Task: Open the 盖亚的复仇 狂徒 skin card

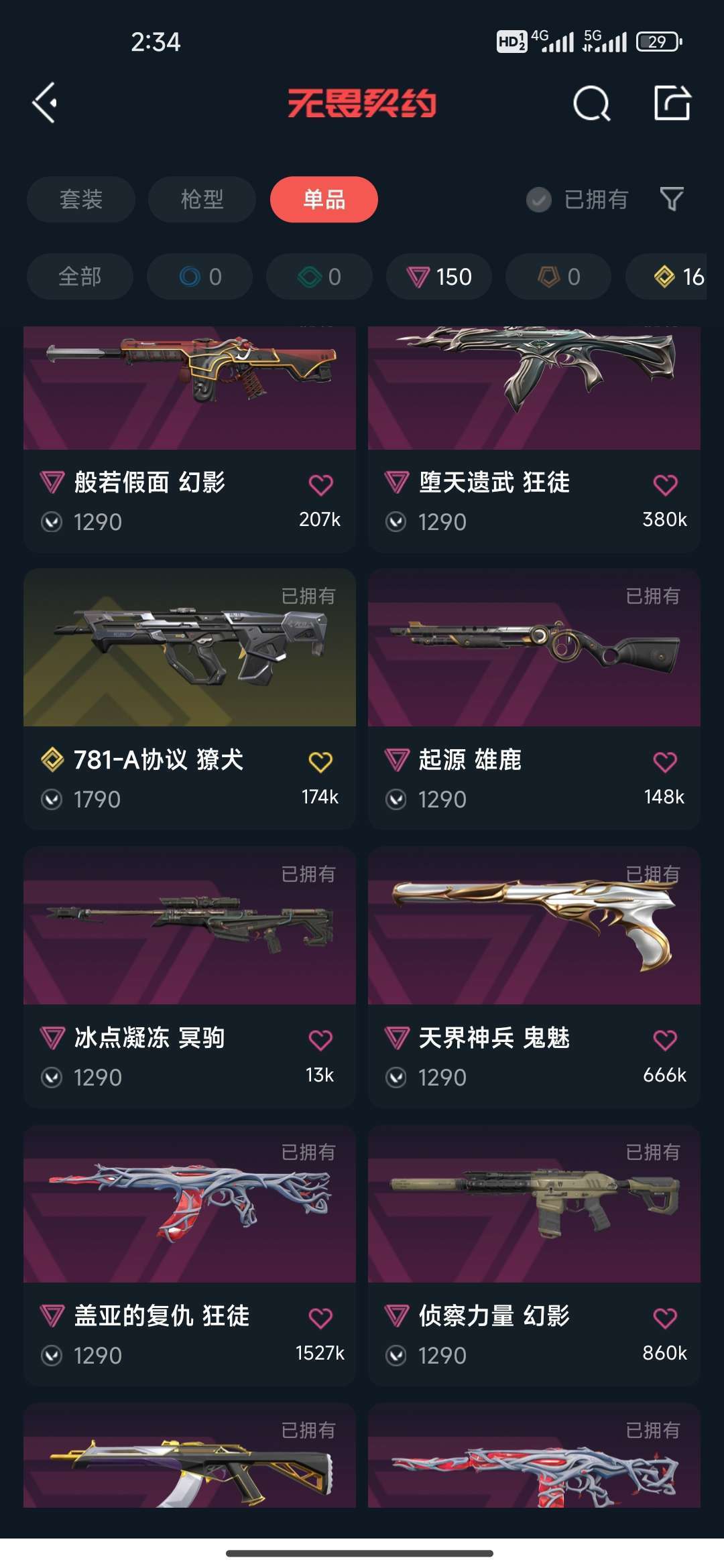Action: [190, 1255]
